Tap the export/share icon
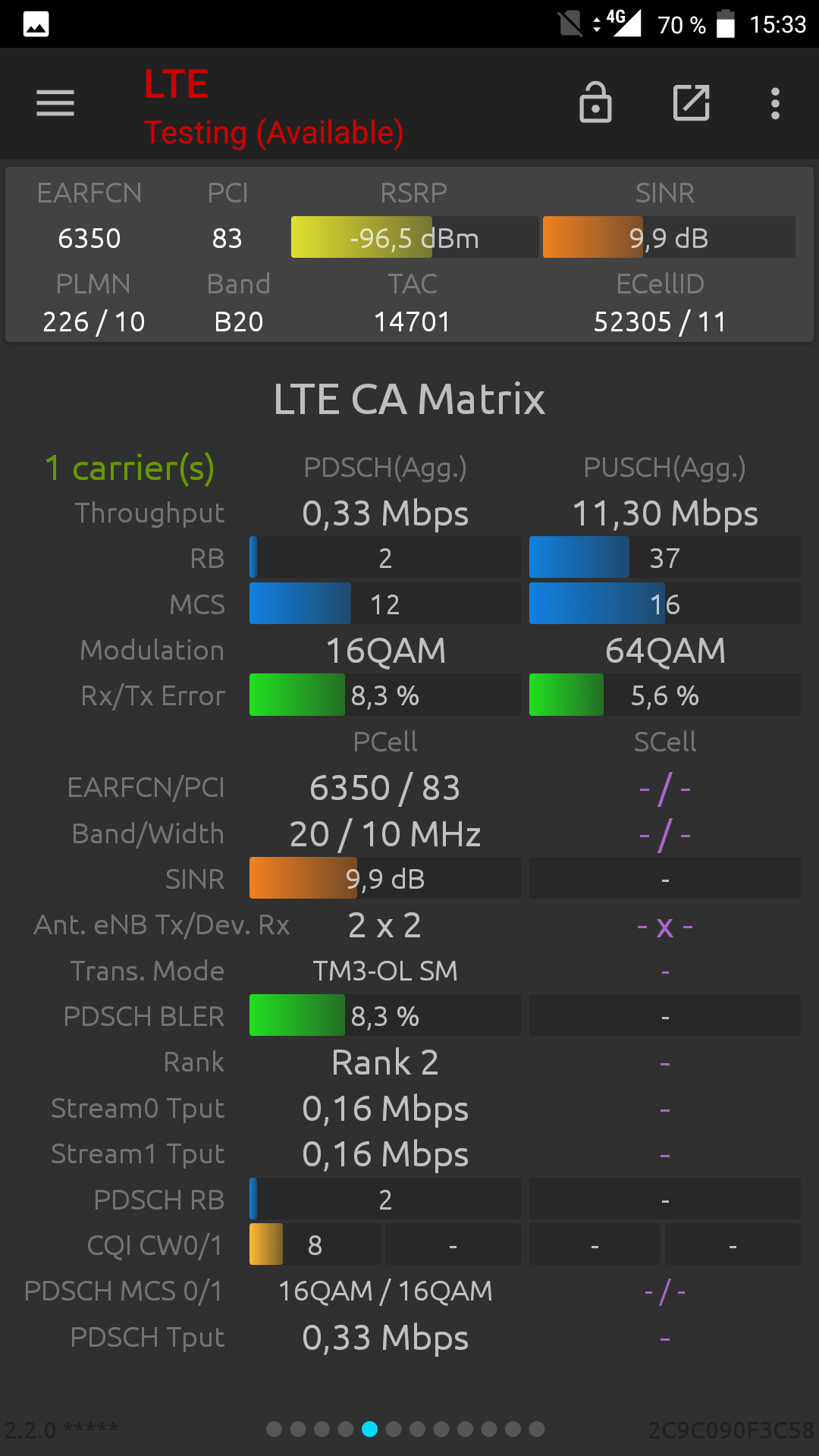The width and height of the screenshot is (819, 1456). pos(692,103)
